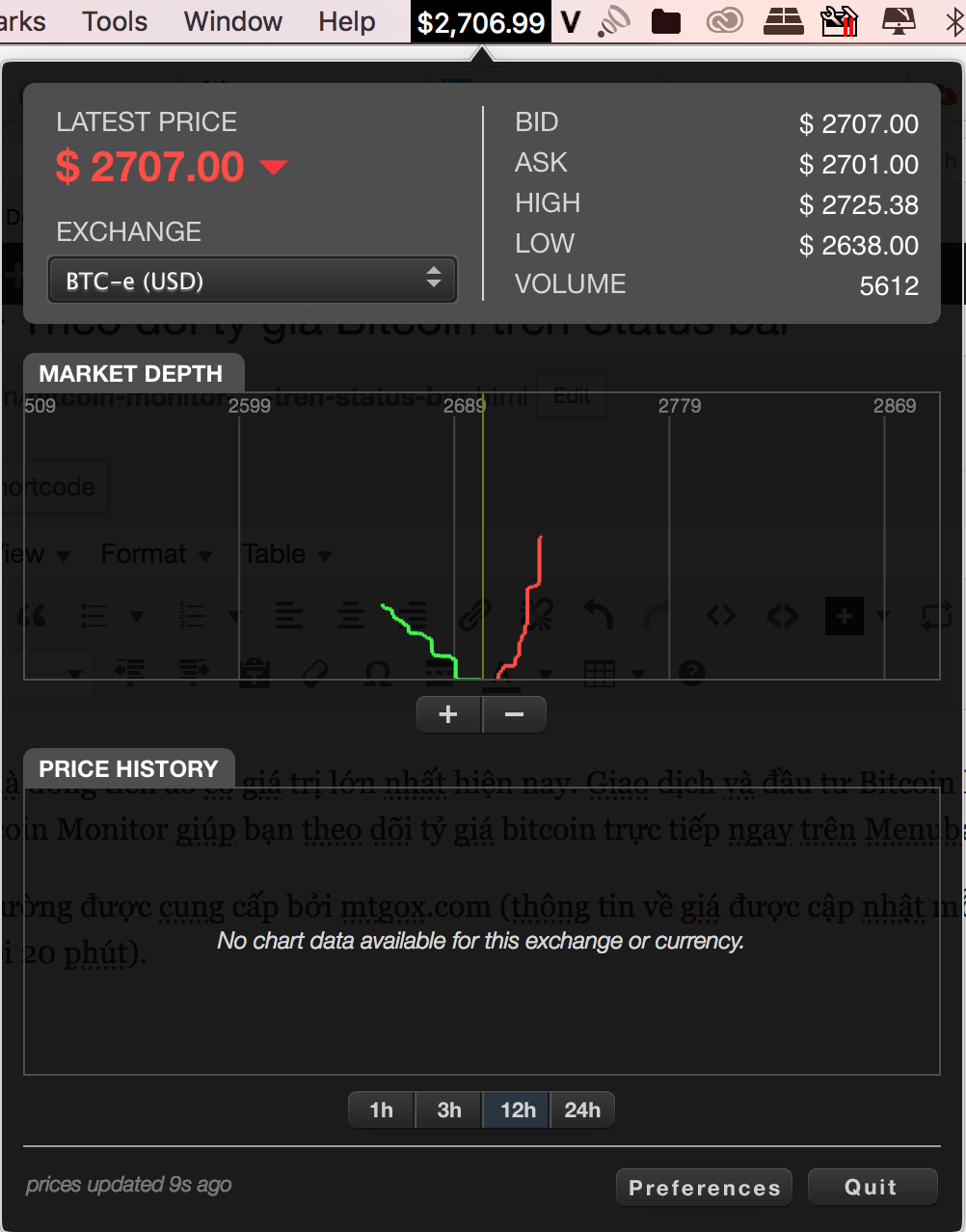Select the 24h price history range
The width and height of the screenshot is (966, 1232).
pyautogui.click(x=582, y=1110)
